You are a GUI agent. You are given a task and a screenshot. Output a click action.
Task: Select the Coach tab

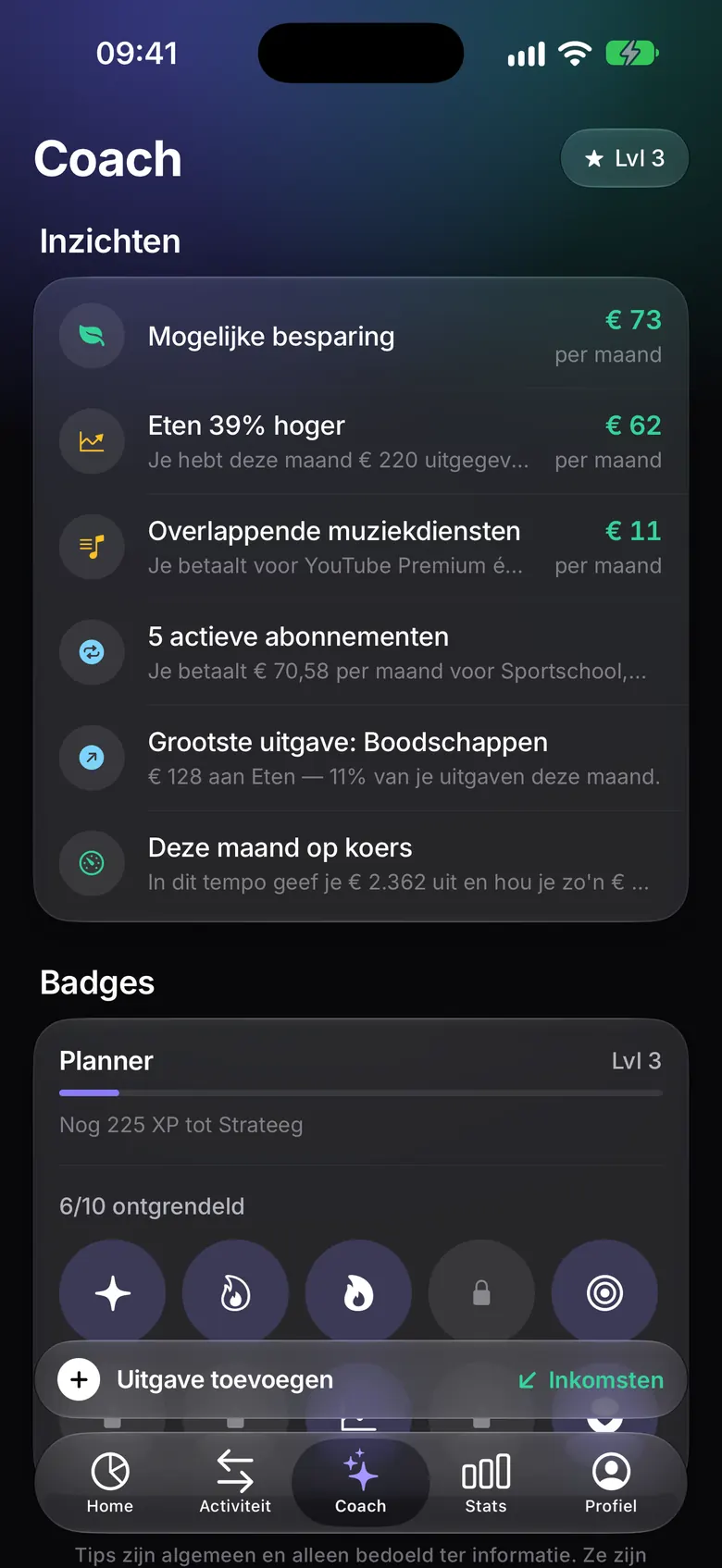tap(361, 1483)
